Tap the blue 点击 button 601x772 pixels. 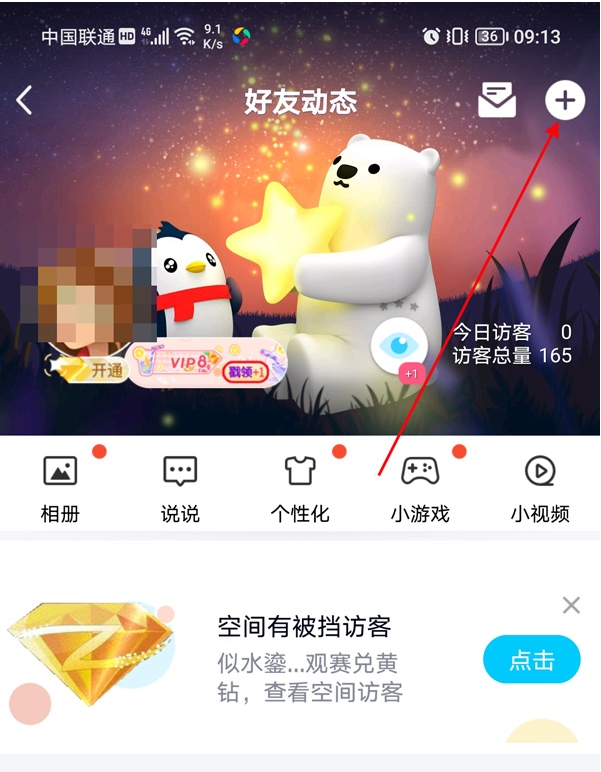(x=531, y=660)
